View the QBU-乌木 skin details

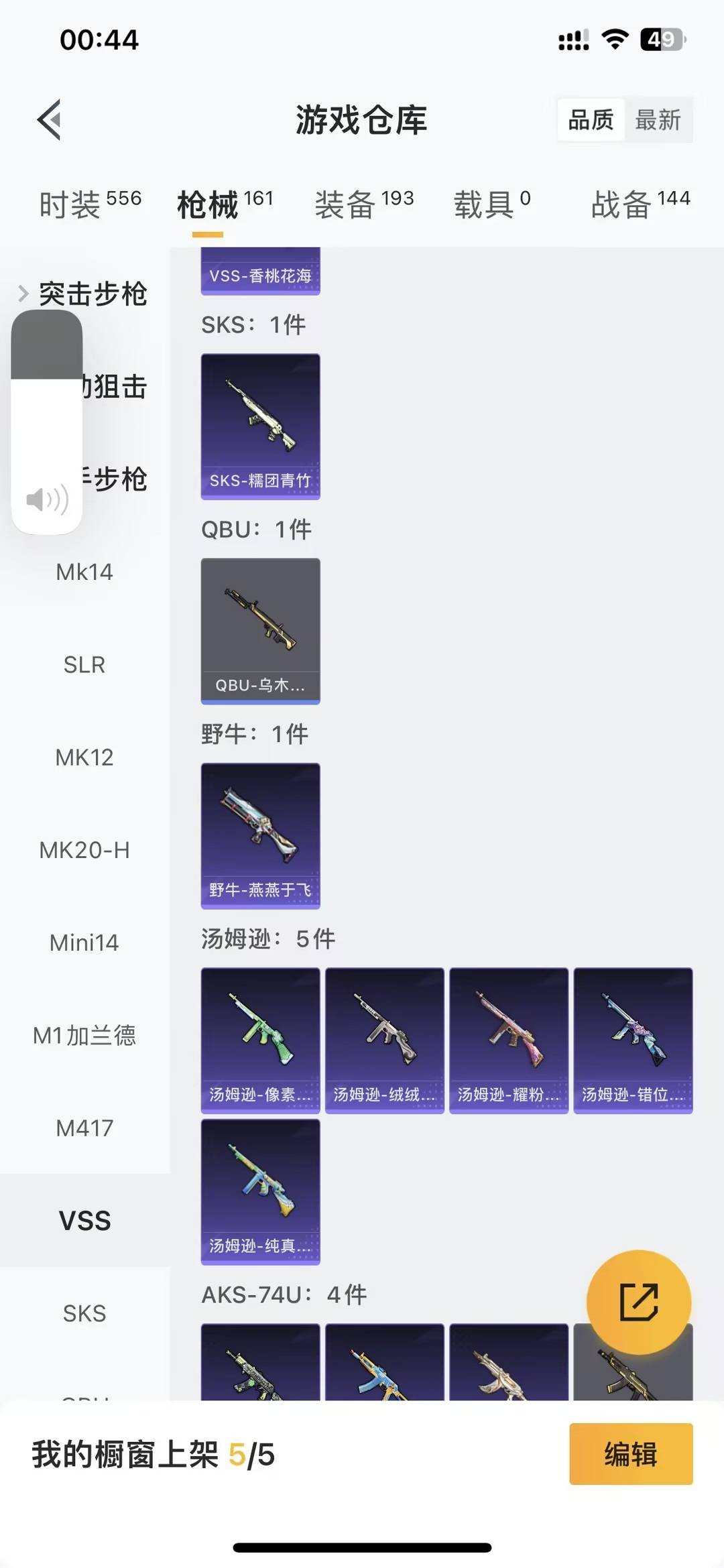coord(260,630)
